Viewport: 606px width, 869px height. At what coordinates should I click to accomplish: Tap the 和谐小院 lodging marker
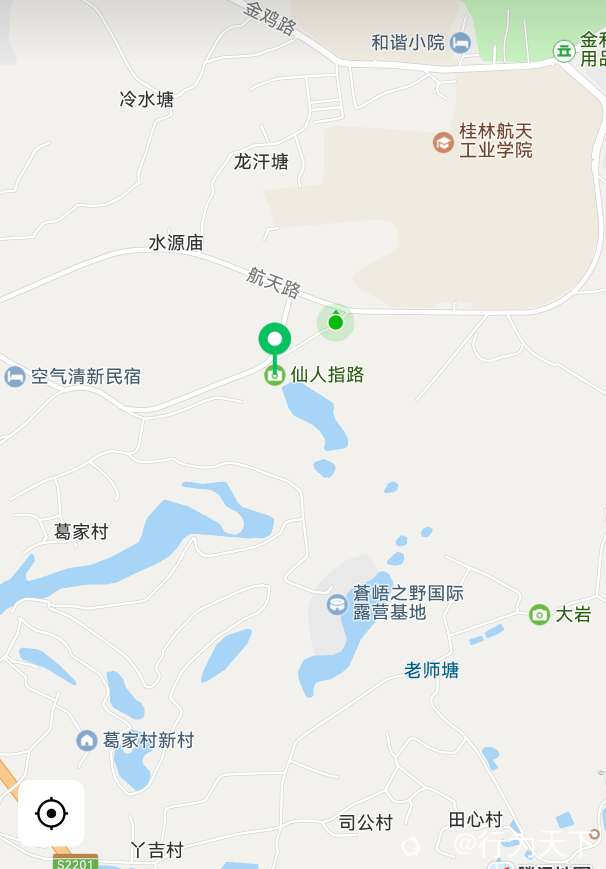point(460,42)
